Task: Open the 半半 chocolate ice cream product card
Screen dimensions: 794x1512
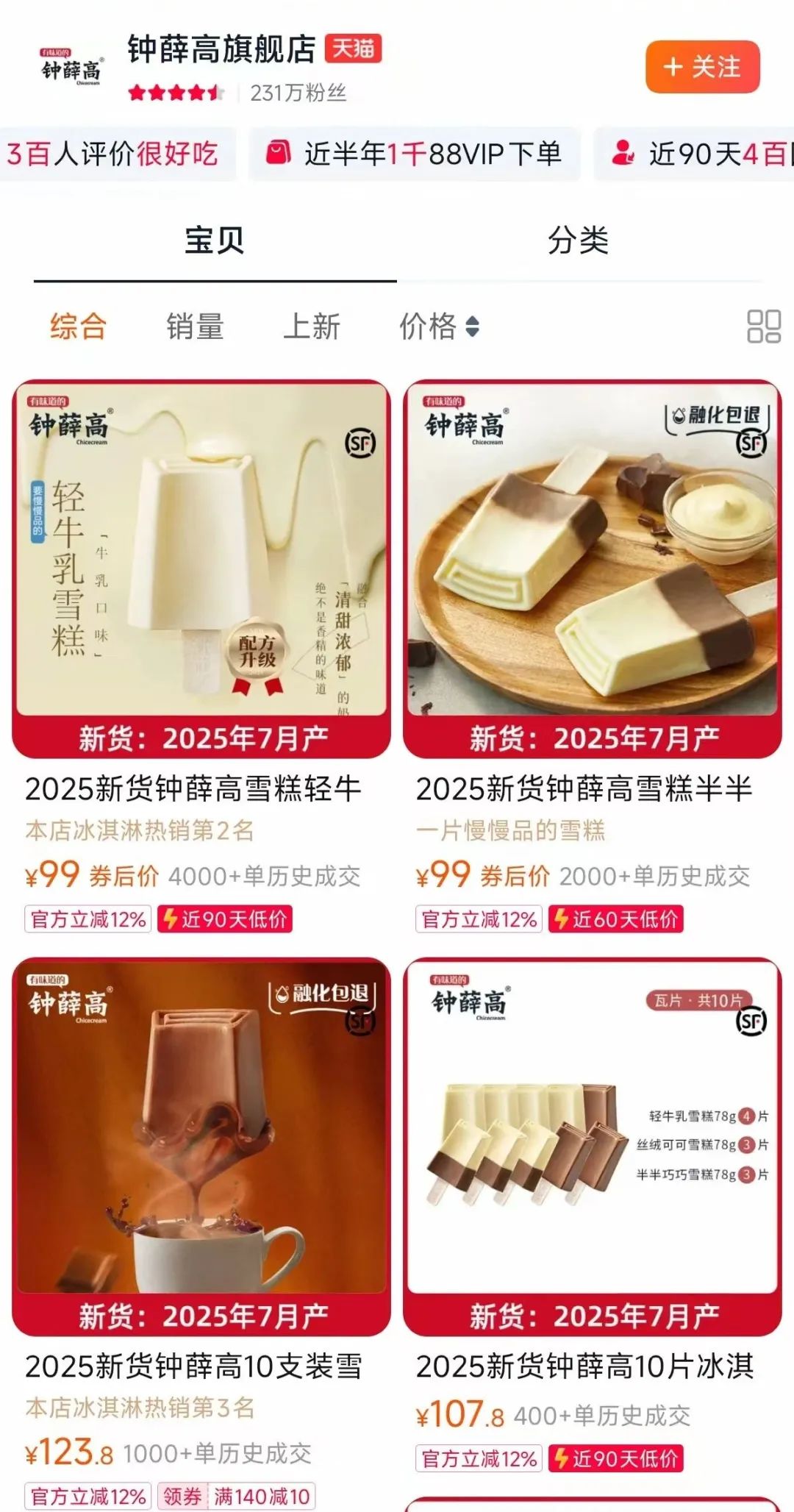Action: coord(593,568)
